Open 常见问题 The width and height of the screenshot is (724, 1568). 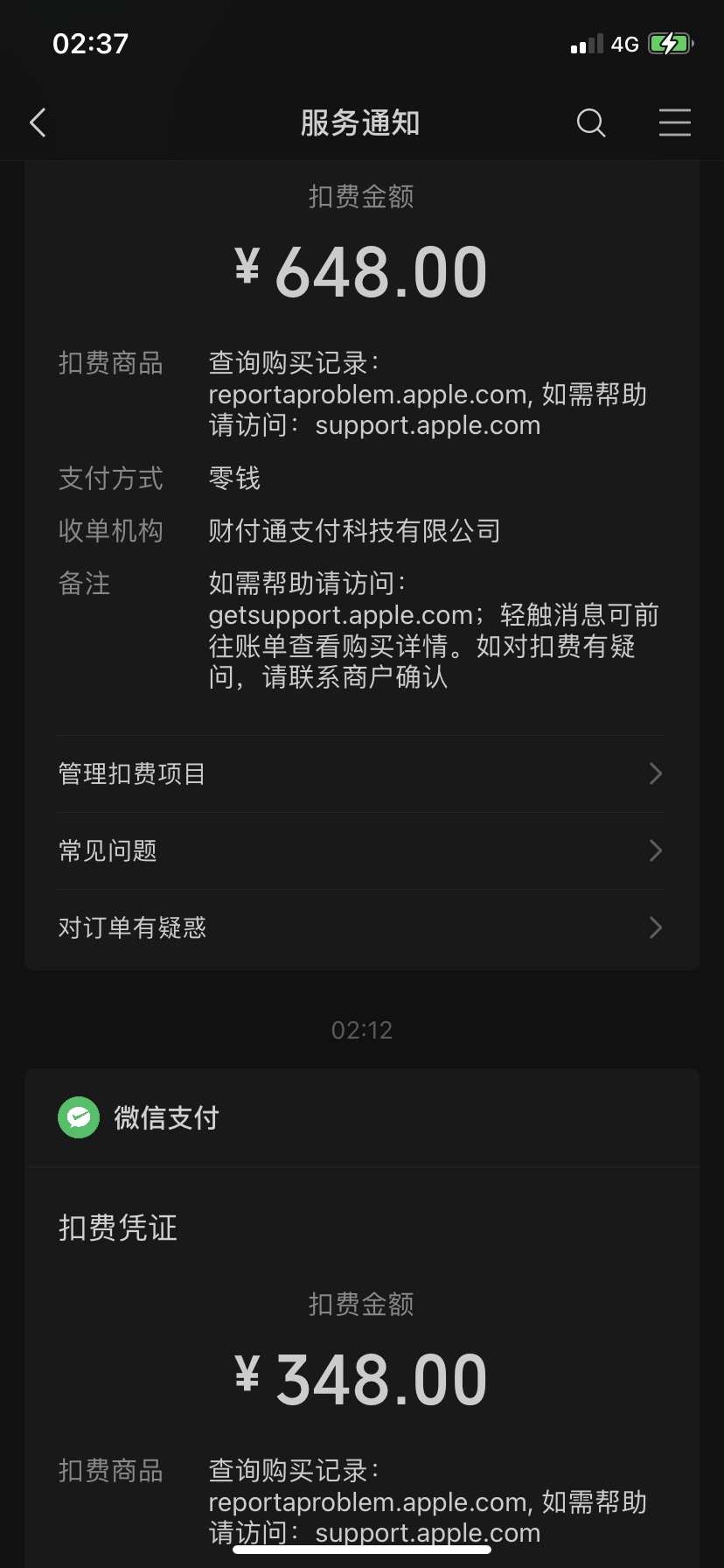point(361,850)
